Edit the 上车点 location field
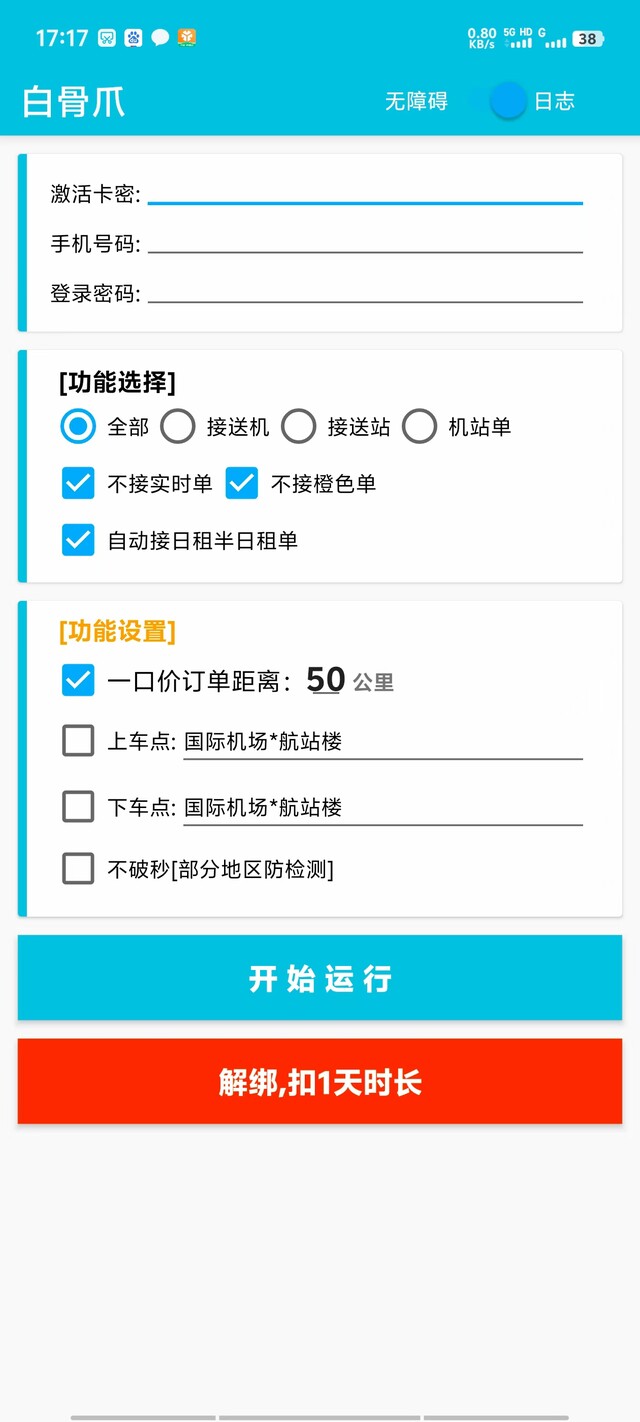The width and height of the screenshot is (640, 1422). tap(383, 742)
